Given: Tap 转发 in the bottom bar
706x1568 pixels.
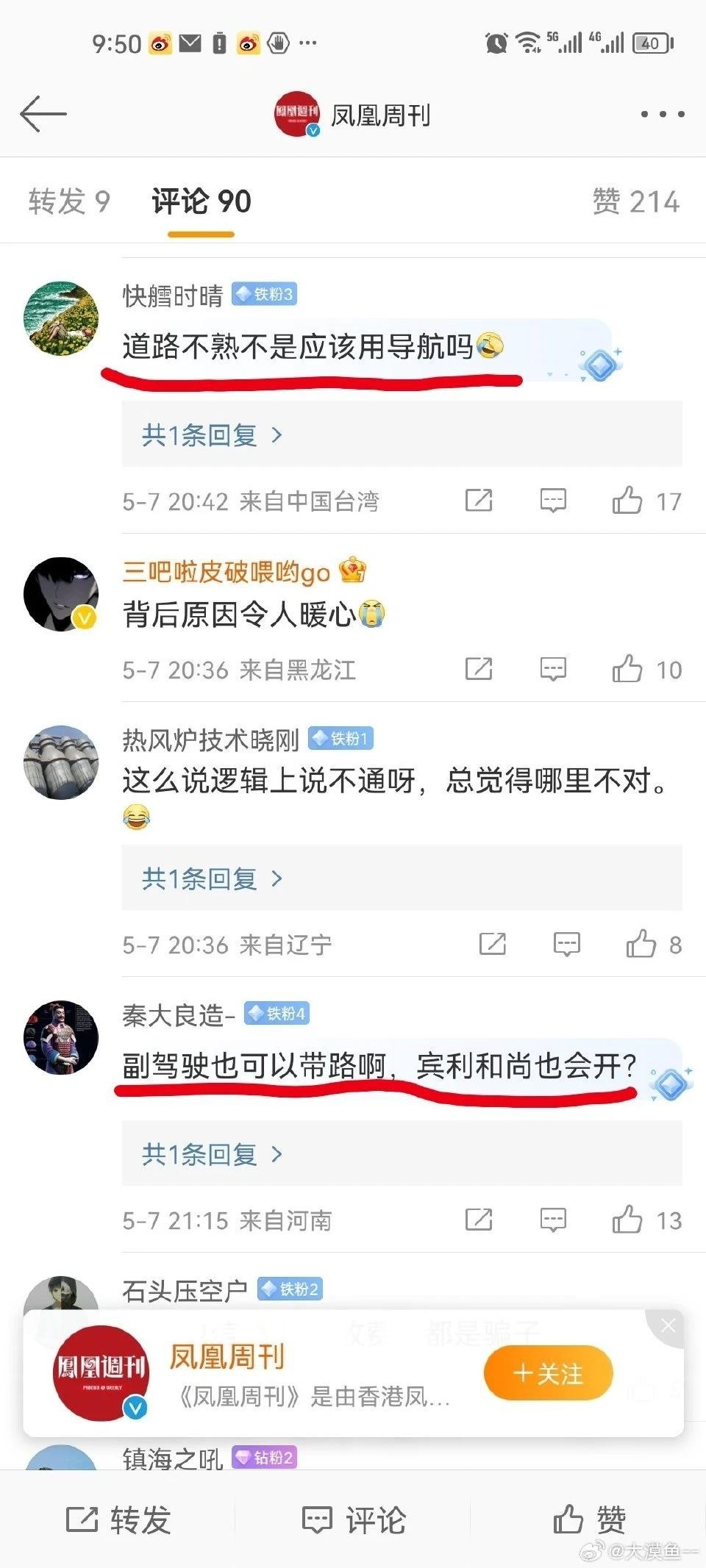Looking at the screenshot, I should point(119,1519).
